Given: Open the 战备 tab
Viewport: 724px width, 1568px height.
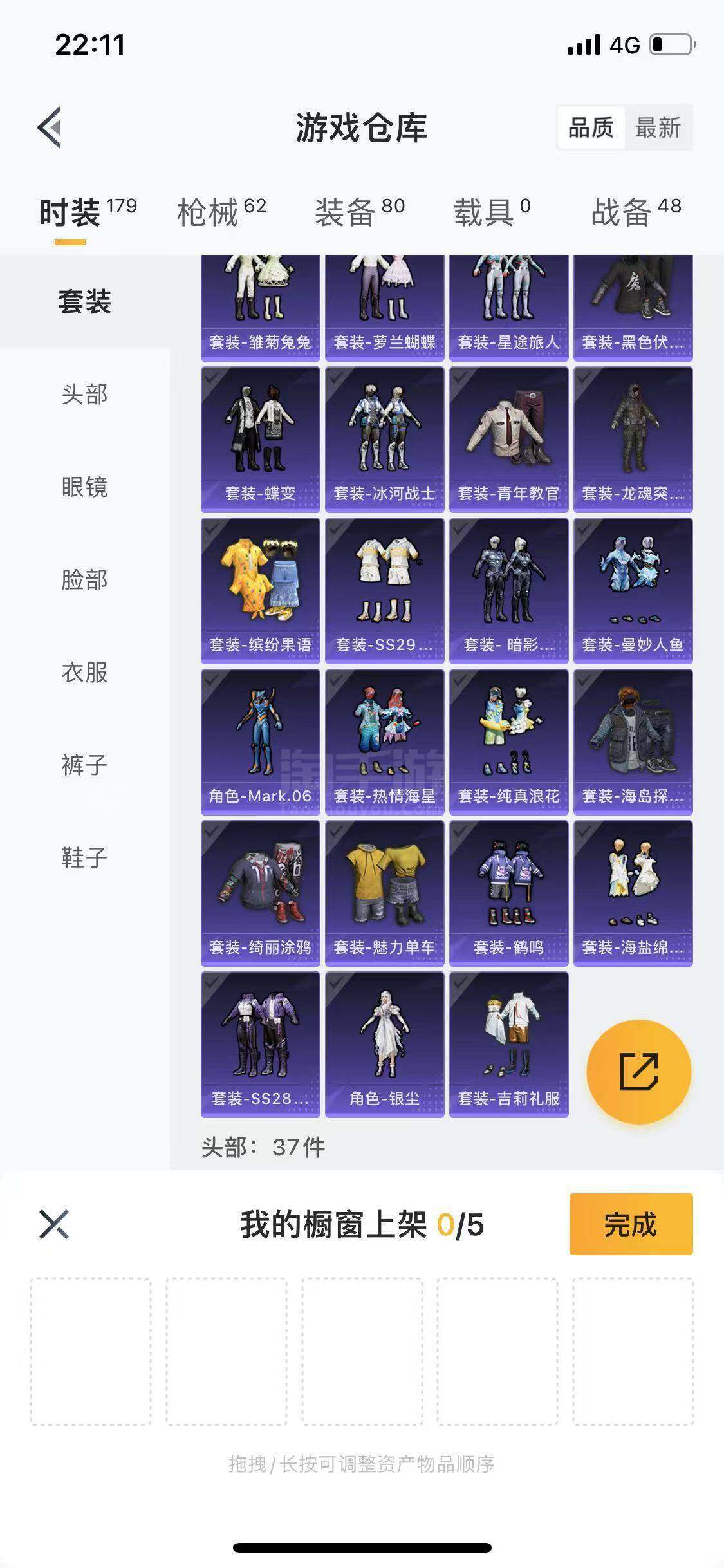Looking at the screenshot, I should [635, 212].
